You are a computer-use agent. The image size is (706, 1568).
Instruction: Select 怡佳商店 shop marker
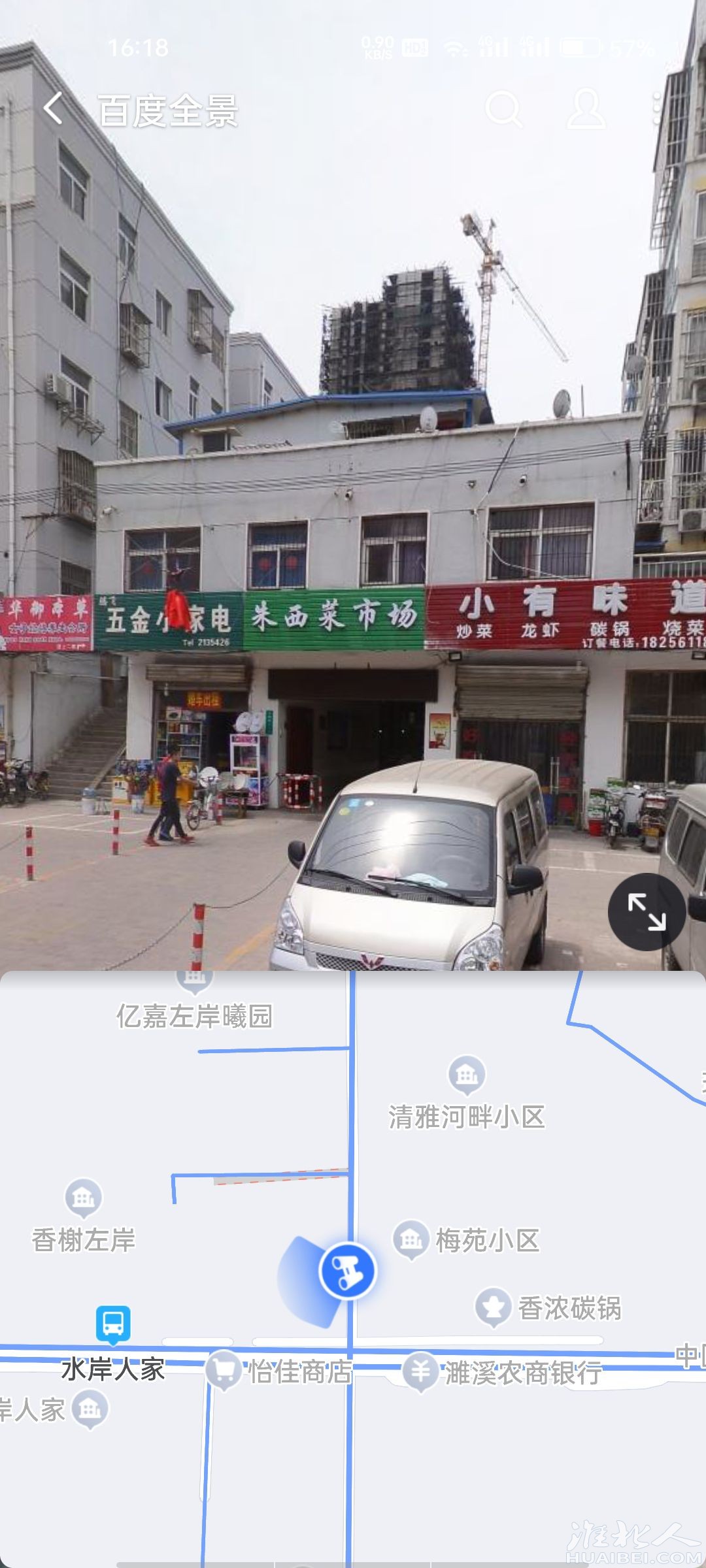279,1371
